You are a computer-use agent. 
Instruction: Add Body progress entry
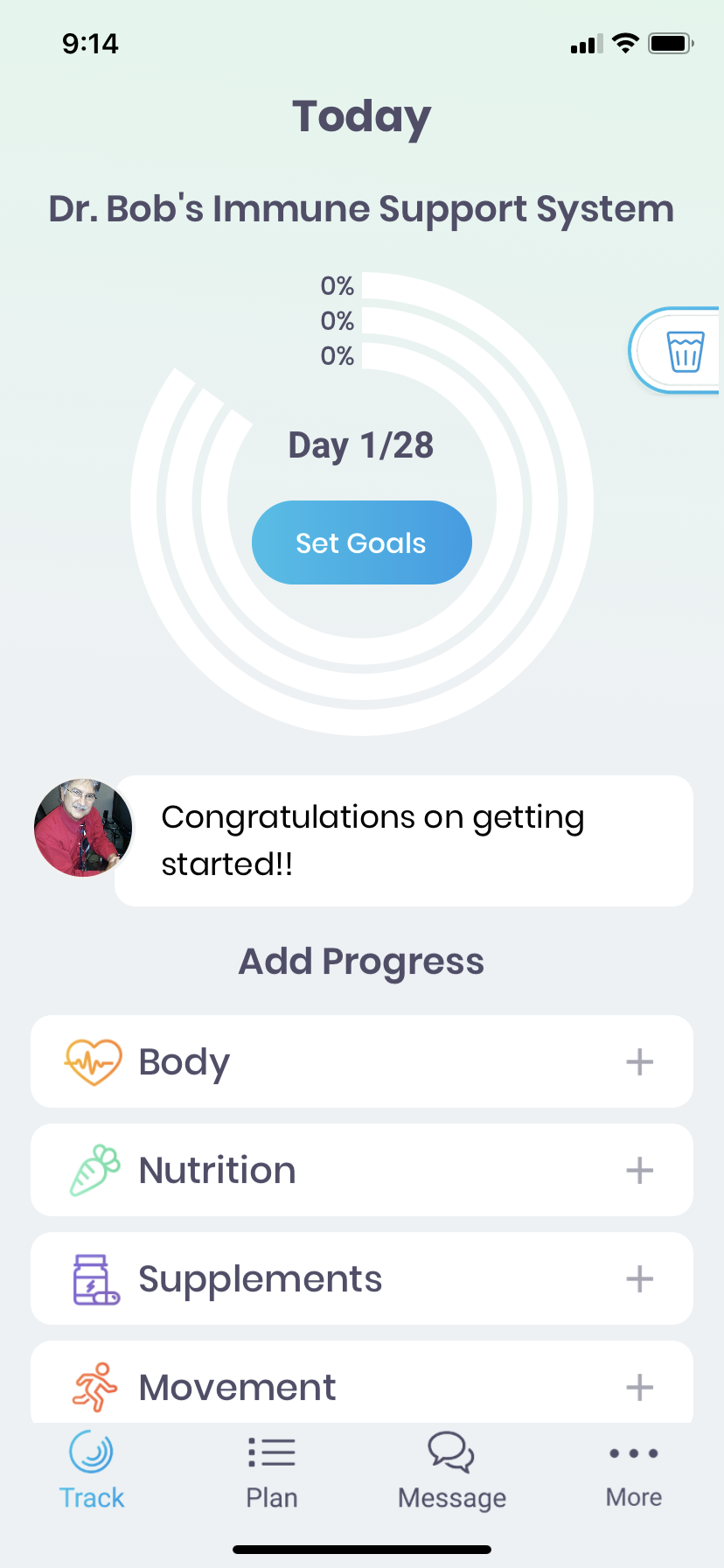[639, 1061]
